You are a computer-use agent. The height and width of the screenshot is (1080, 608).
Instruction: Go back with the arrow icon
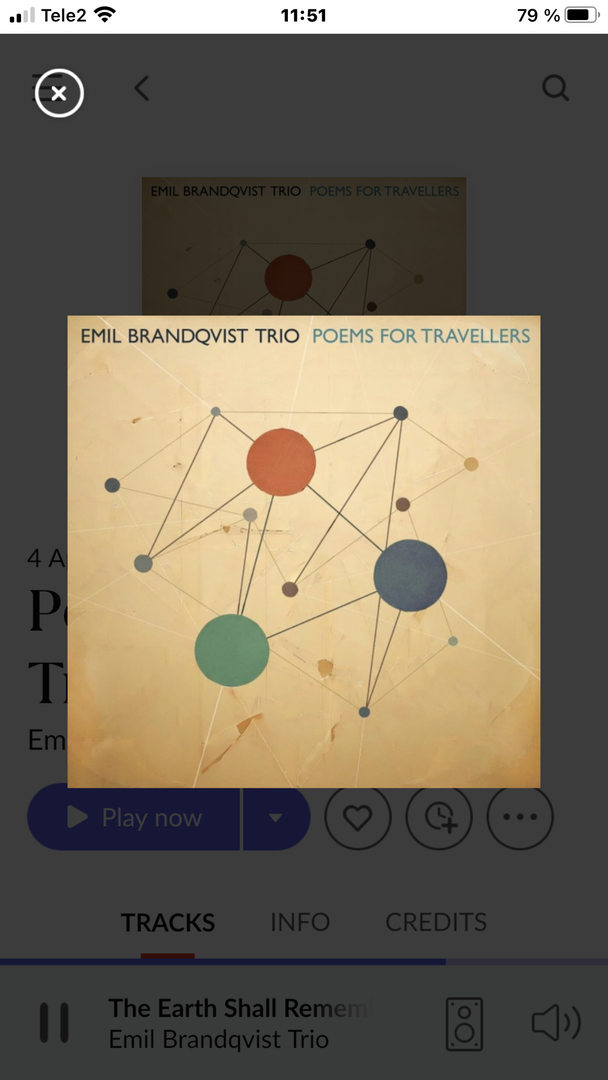click(142, 88)
